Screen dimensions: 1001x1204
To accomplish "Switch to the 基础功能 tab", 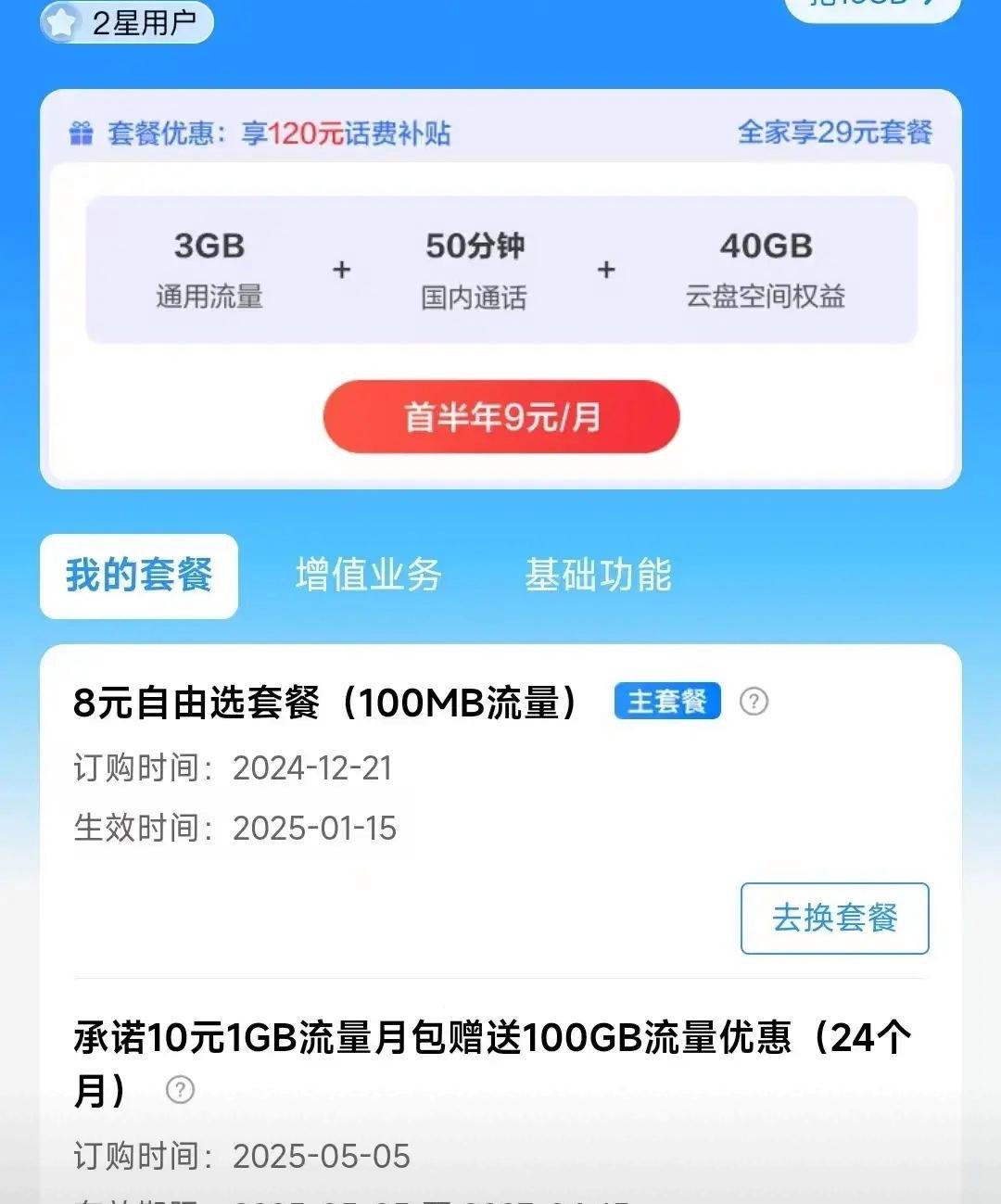I will [599, 575].
